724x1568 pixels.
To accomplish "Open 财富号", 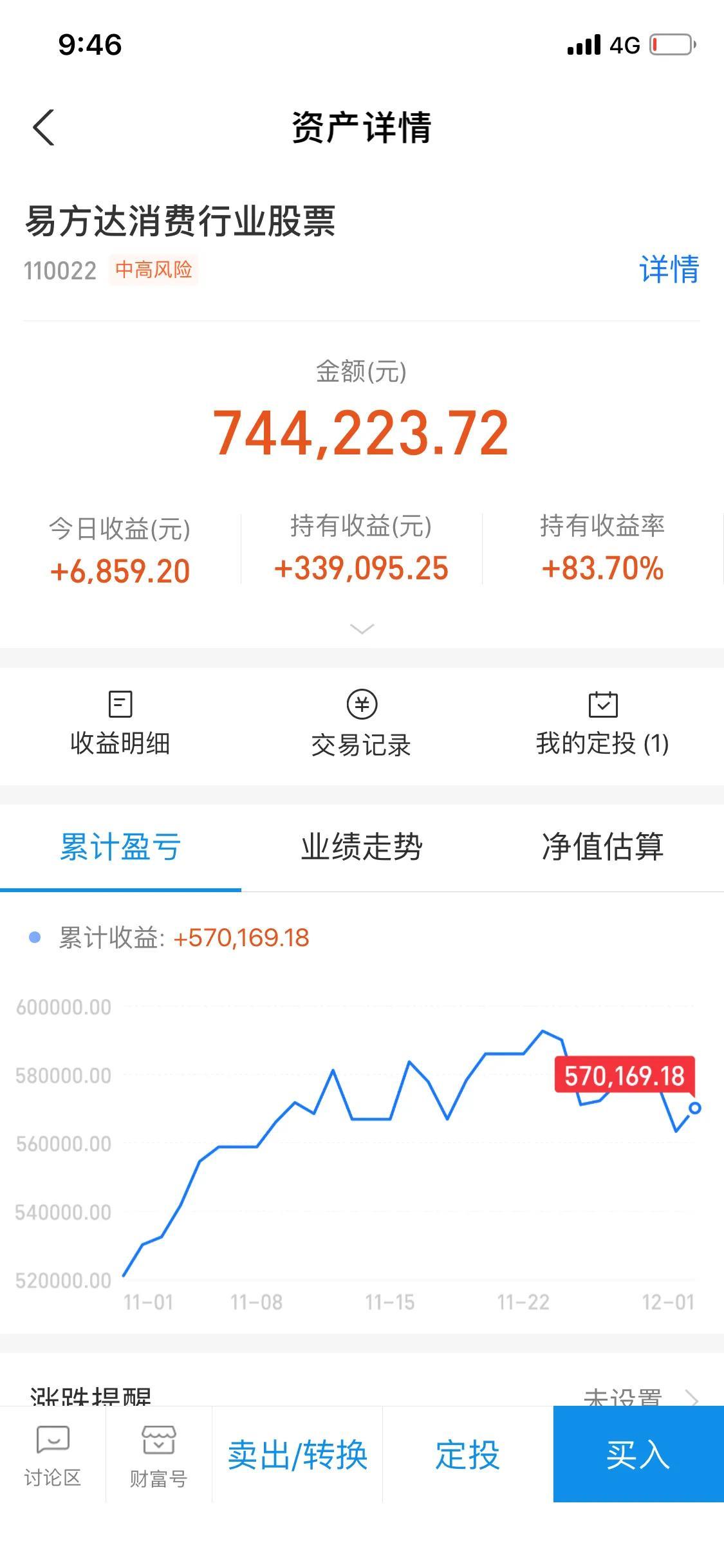I will click(158, 1456).
